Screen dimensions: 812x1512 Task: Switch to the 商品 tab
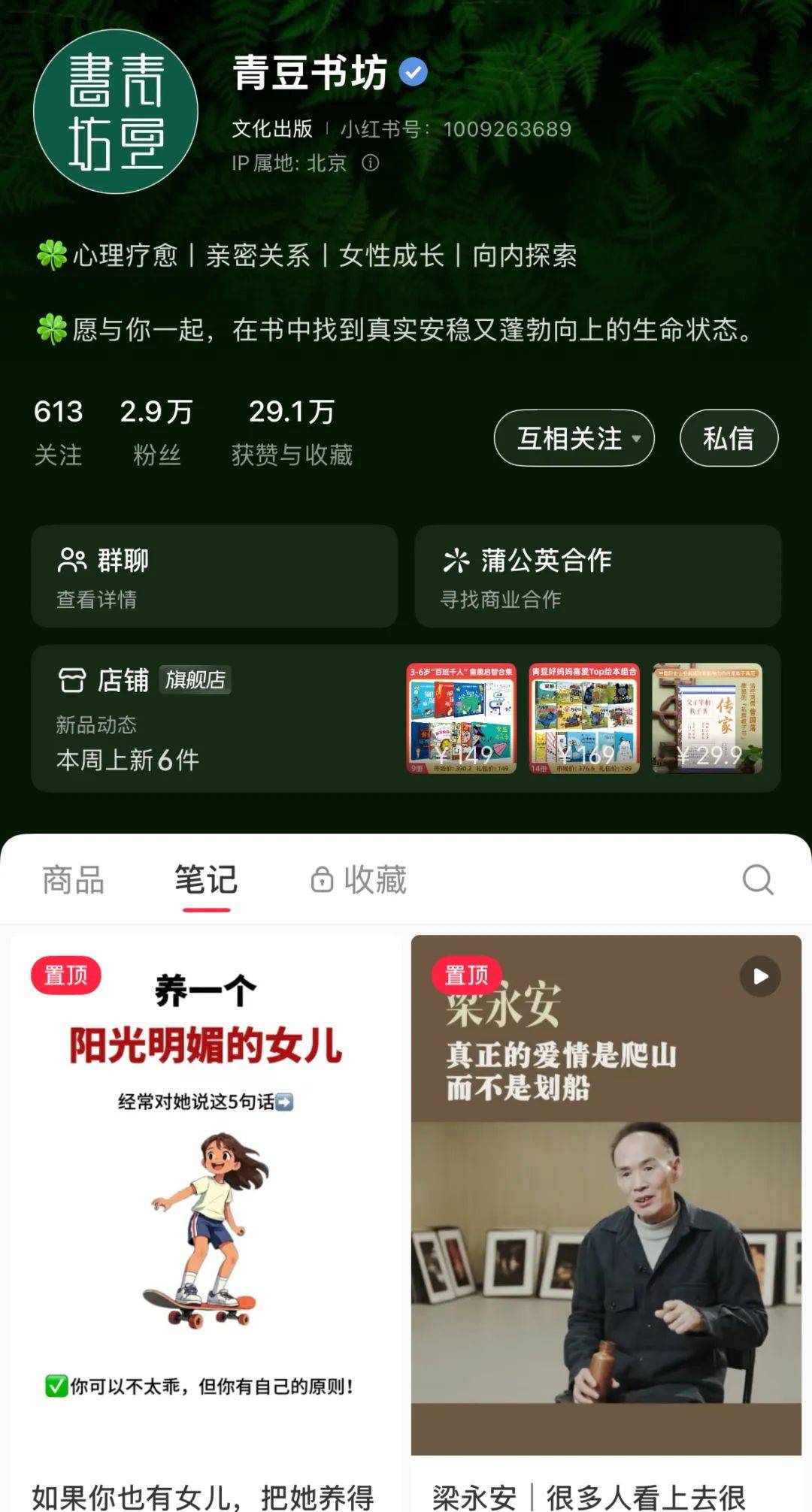tap(74, 880)
